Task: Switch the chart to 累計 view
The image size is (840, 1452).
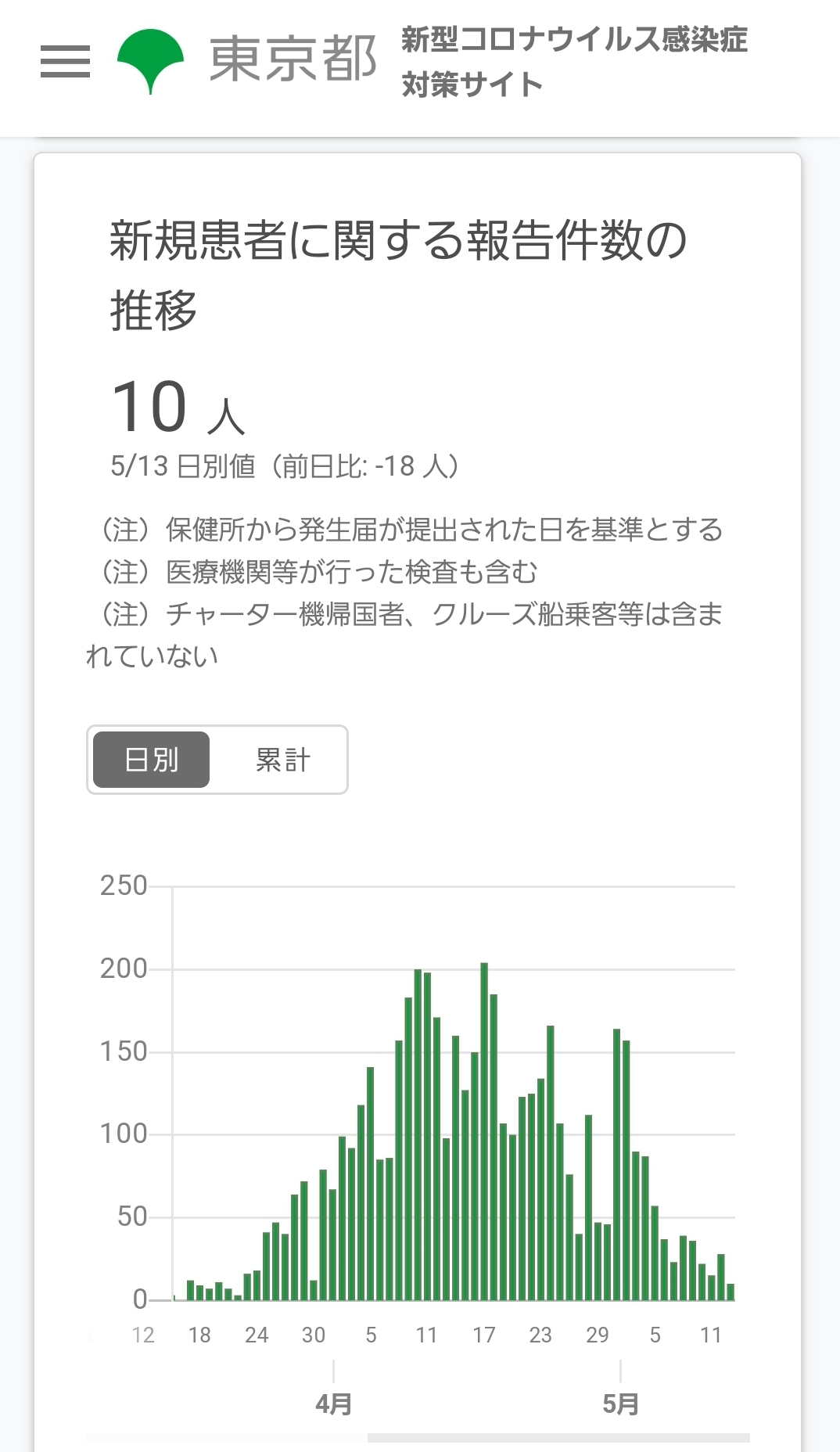Action: 282,760
